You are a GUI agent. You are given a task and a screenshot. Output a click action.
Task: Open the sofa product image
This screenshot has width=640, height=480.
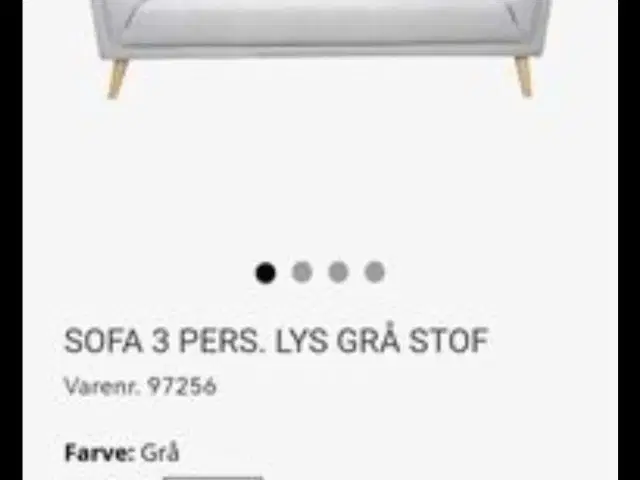(x=322, y=40)
